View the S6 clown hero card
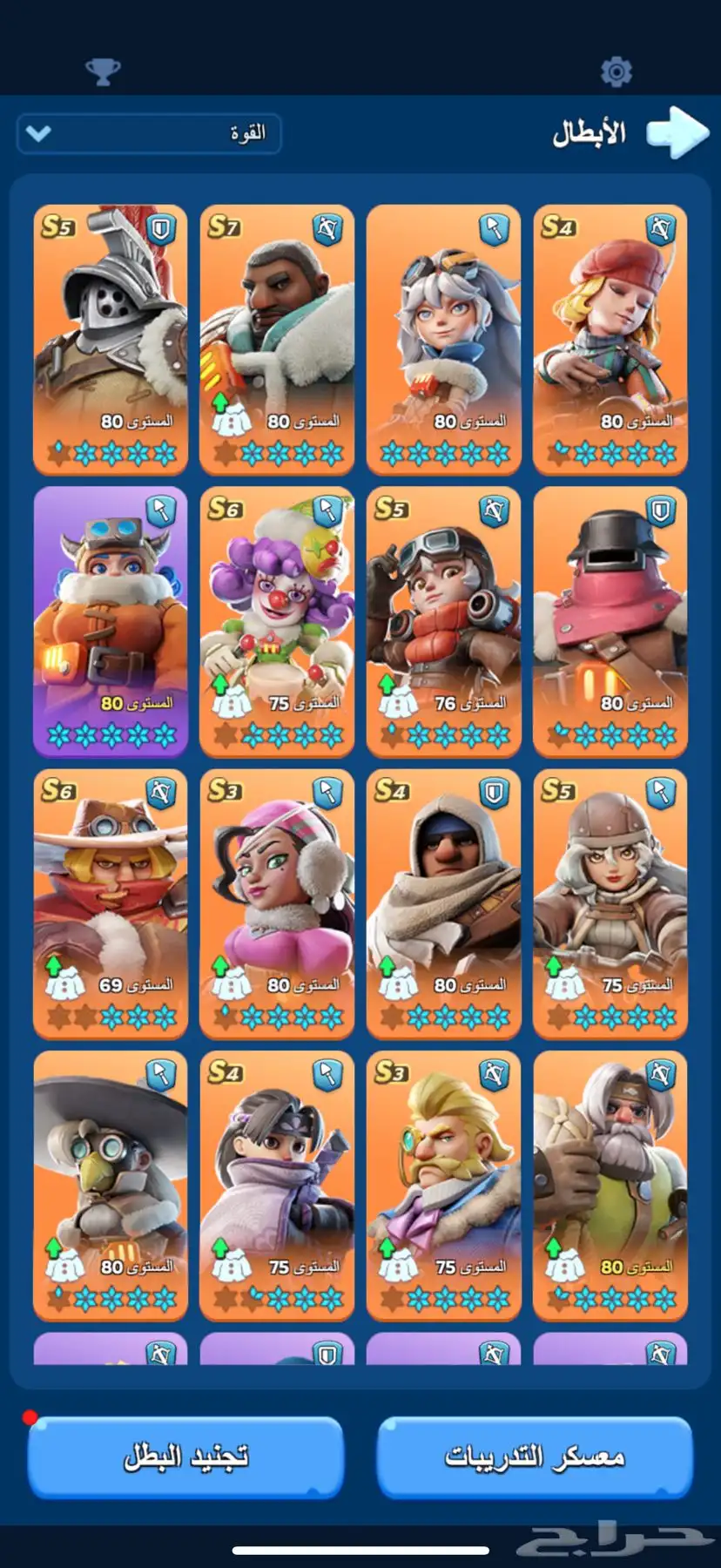Viewport: 721px width, 1568px height. (x=277, y=621)
